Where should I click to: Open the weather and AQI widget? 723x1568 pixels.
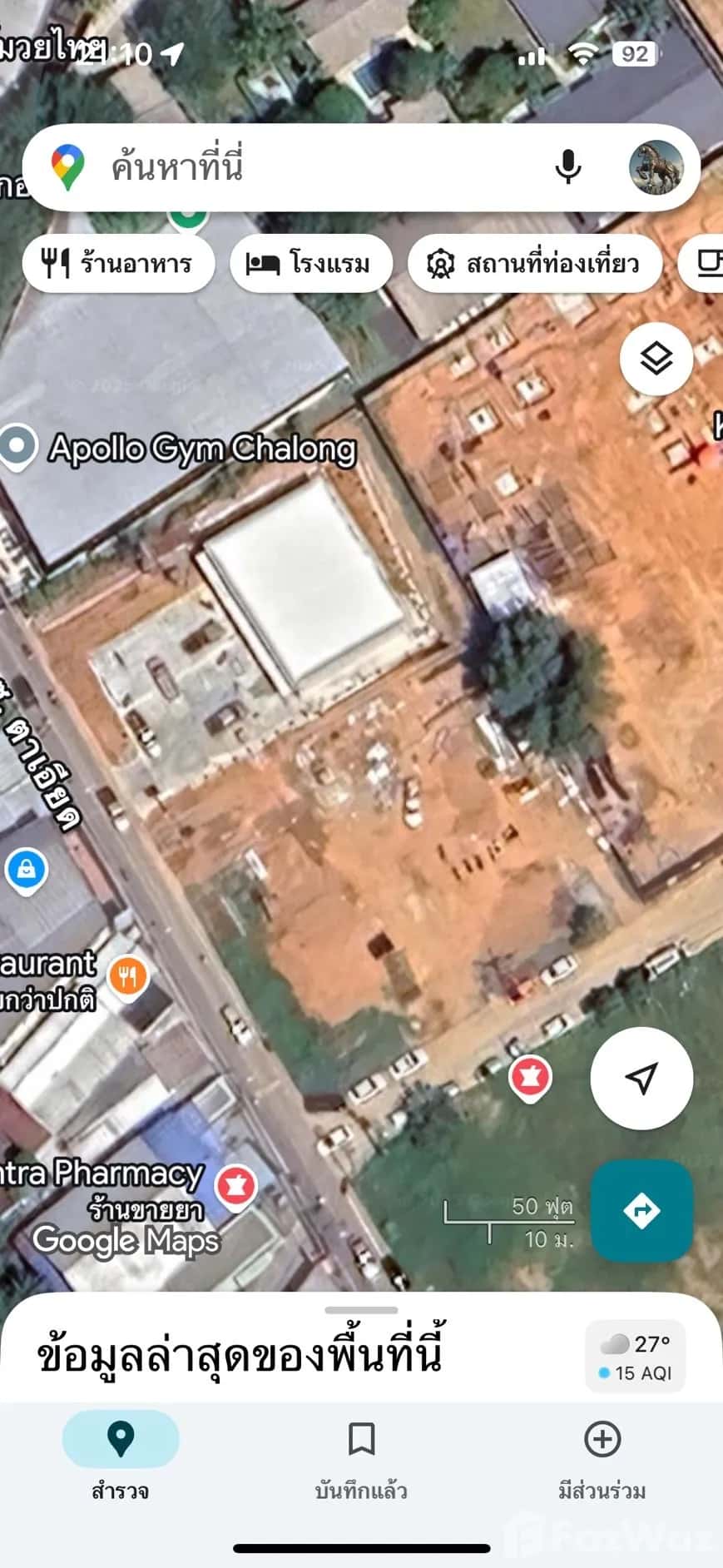[x=636, y=1356]
